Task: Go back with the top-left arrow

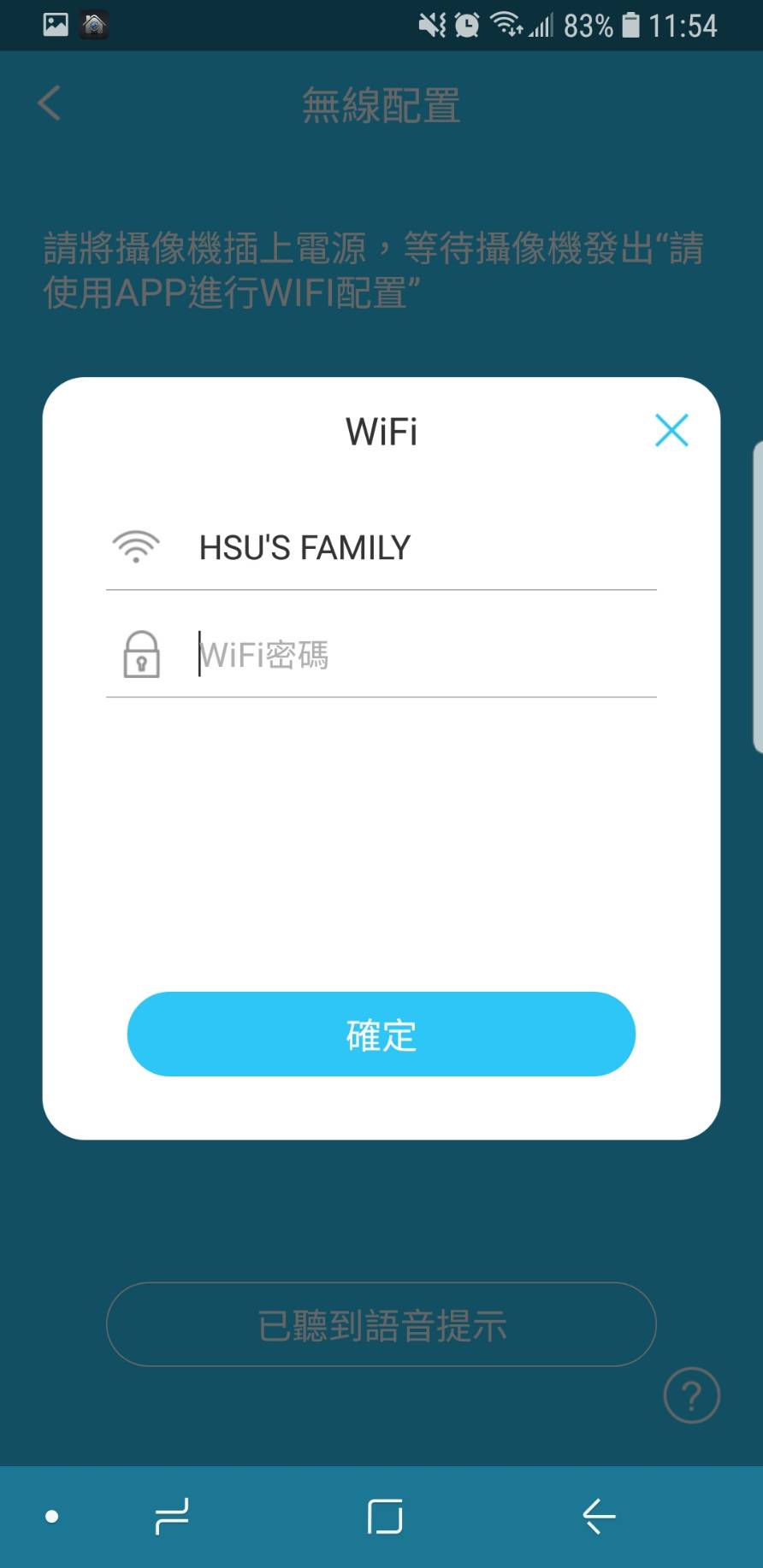Action: tap(50, 103)
